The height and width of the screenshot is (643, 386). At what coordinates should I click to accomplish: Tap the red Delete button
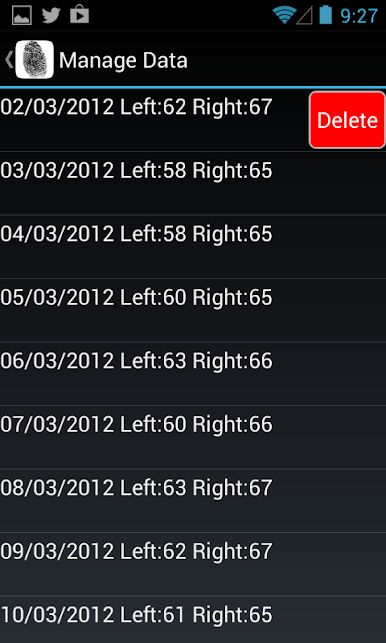pyautogui.click(x=347, y=120)
